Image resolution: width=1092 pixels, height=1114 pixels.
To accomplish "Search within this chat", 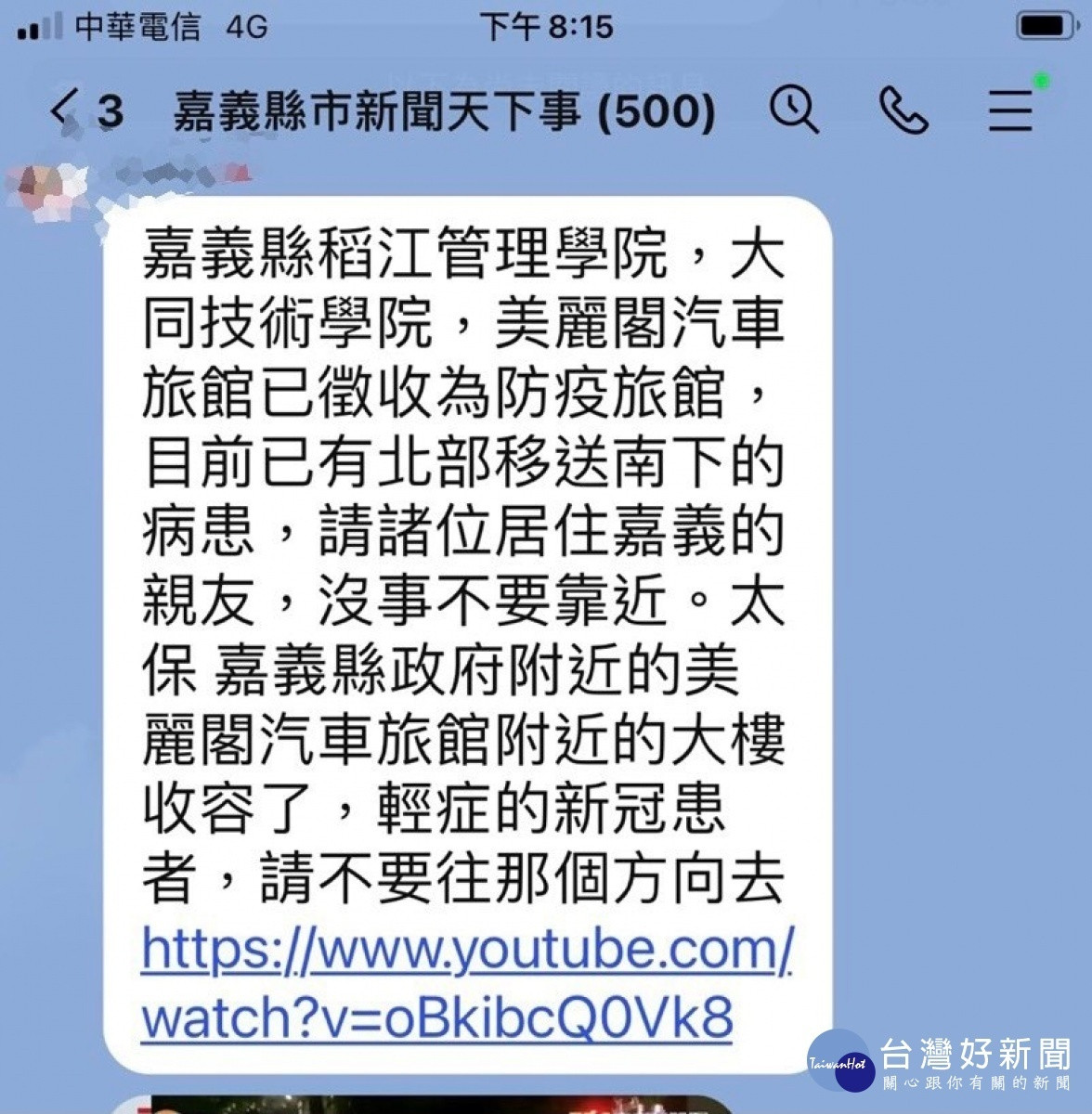I will click(794, 110).
